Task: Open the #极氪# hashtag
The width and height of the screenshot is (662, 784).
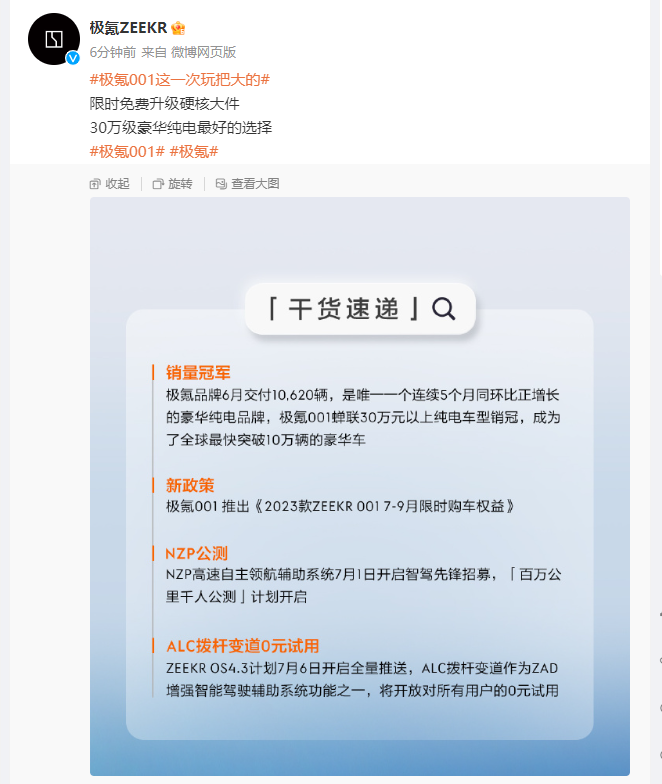Action: [x=194, y=151]
